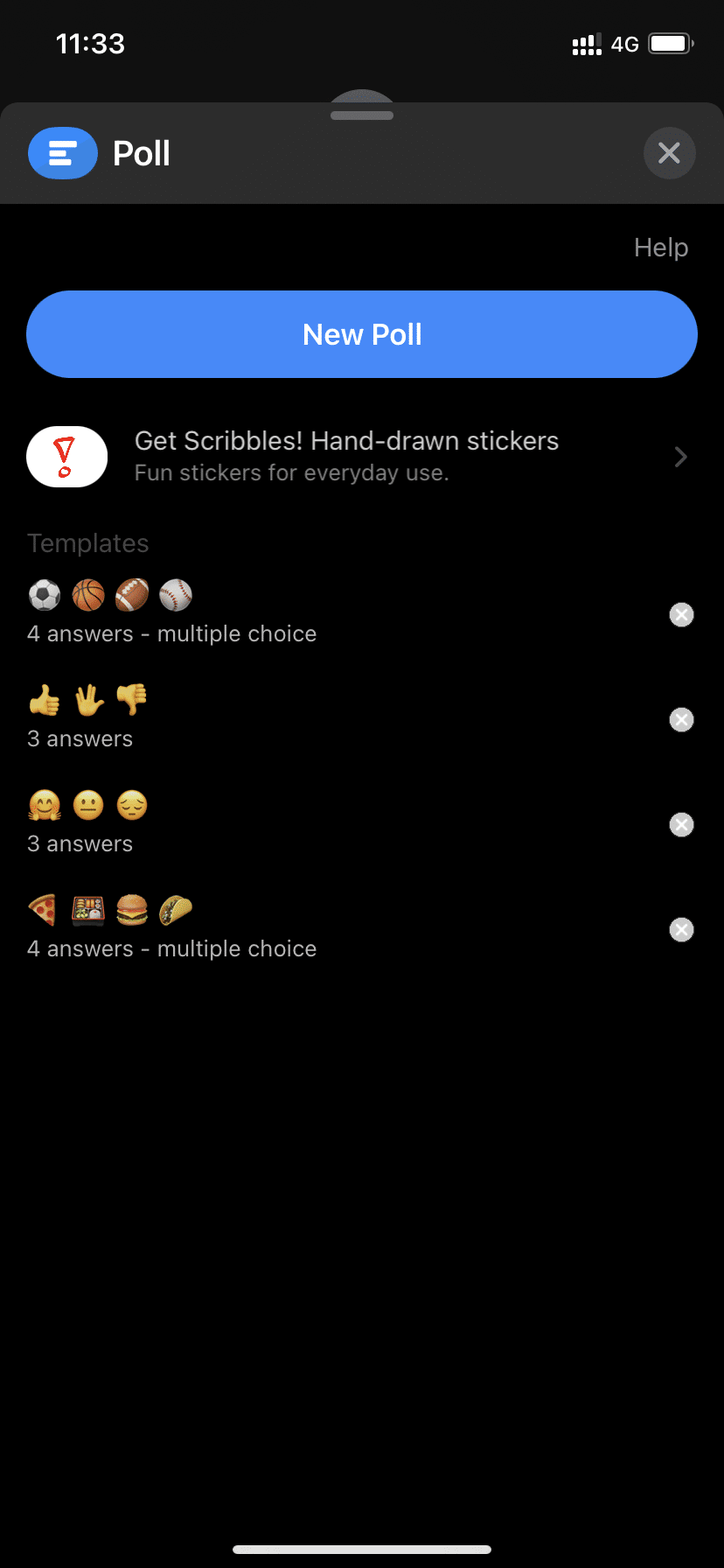Remove the food emojis template

point(681,929)
